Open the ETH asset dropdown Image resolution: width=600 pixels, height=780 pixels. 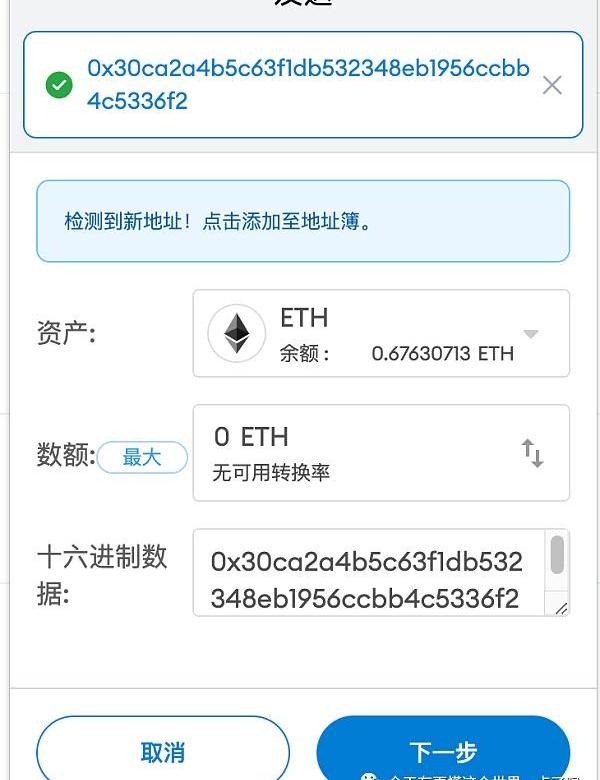coord(531,334)
